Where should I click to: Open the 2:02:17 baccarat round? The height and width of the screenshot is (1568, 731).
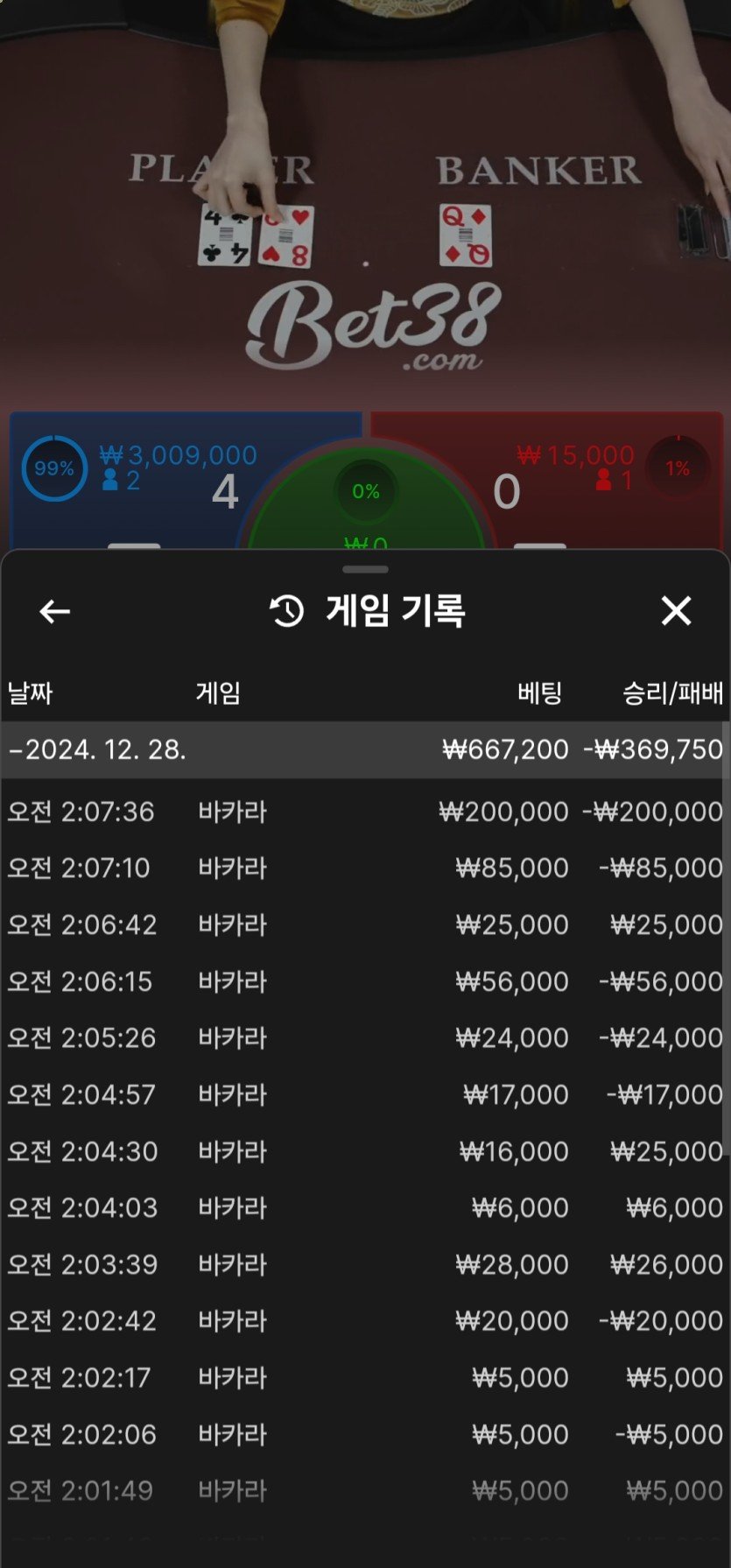(x=365, y=1377)
